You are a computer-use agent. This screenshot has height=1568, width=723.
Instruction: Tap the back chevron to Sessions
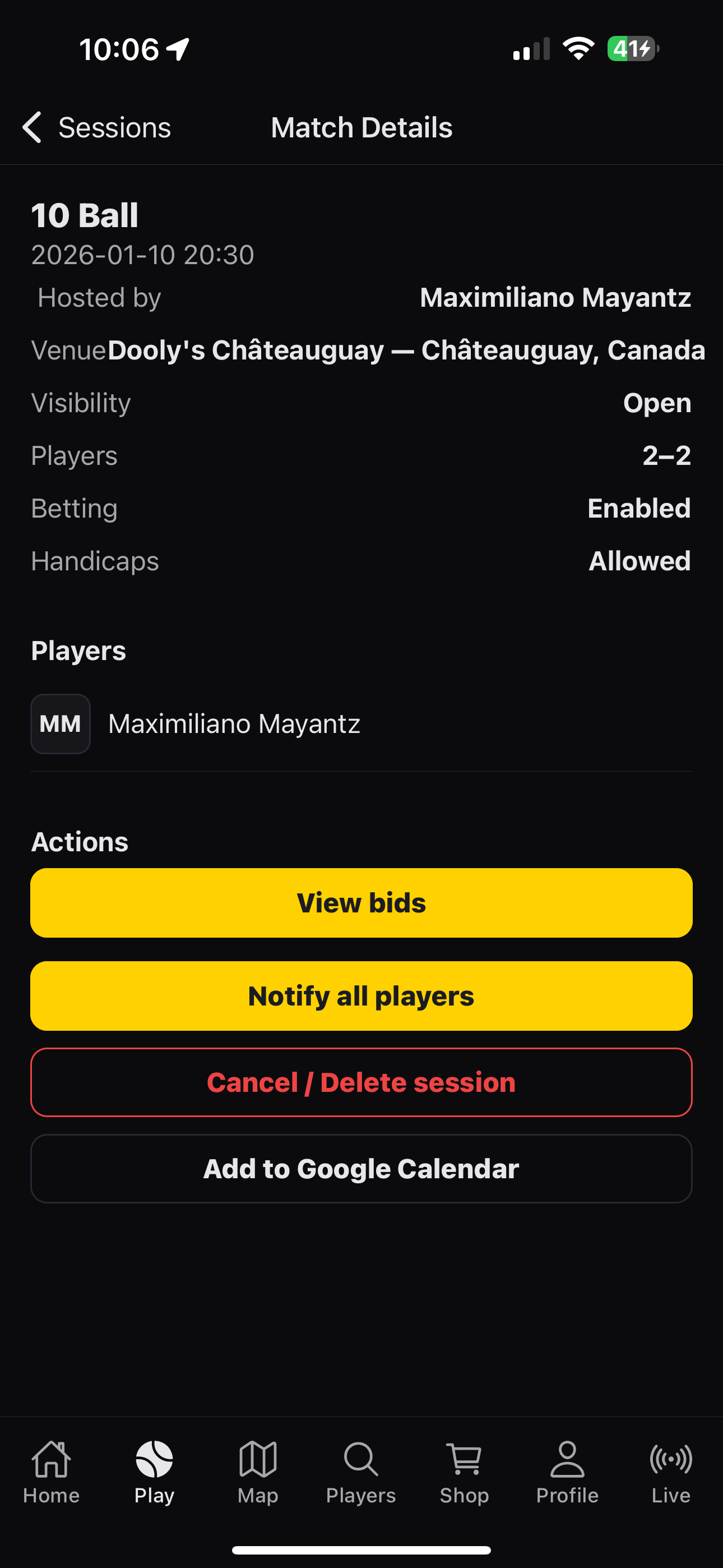pos(33,127)
